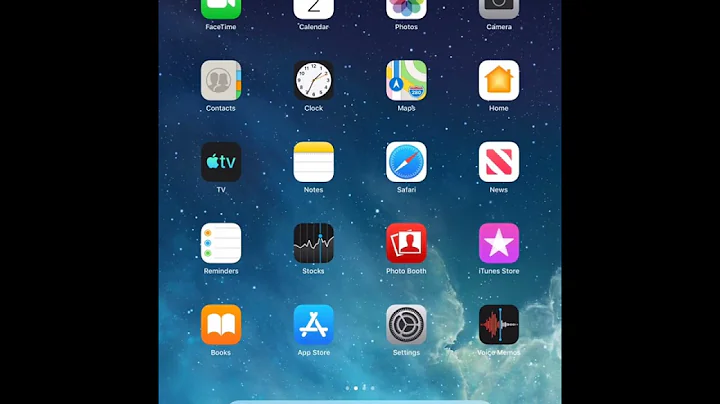Open the Contacts app

coord(221,81)
